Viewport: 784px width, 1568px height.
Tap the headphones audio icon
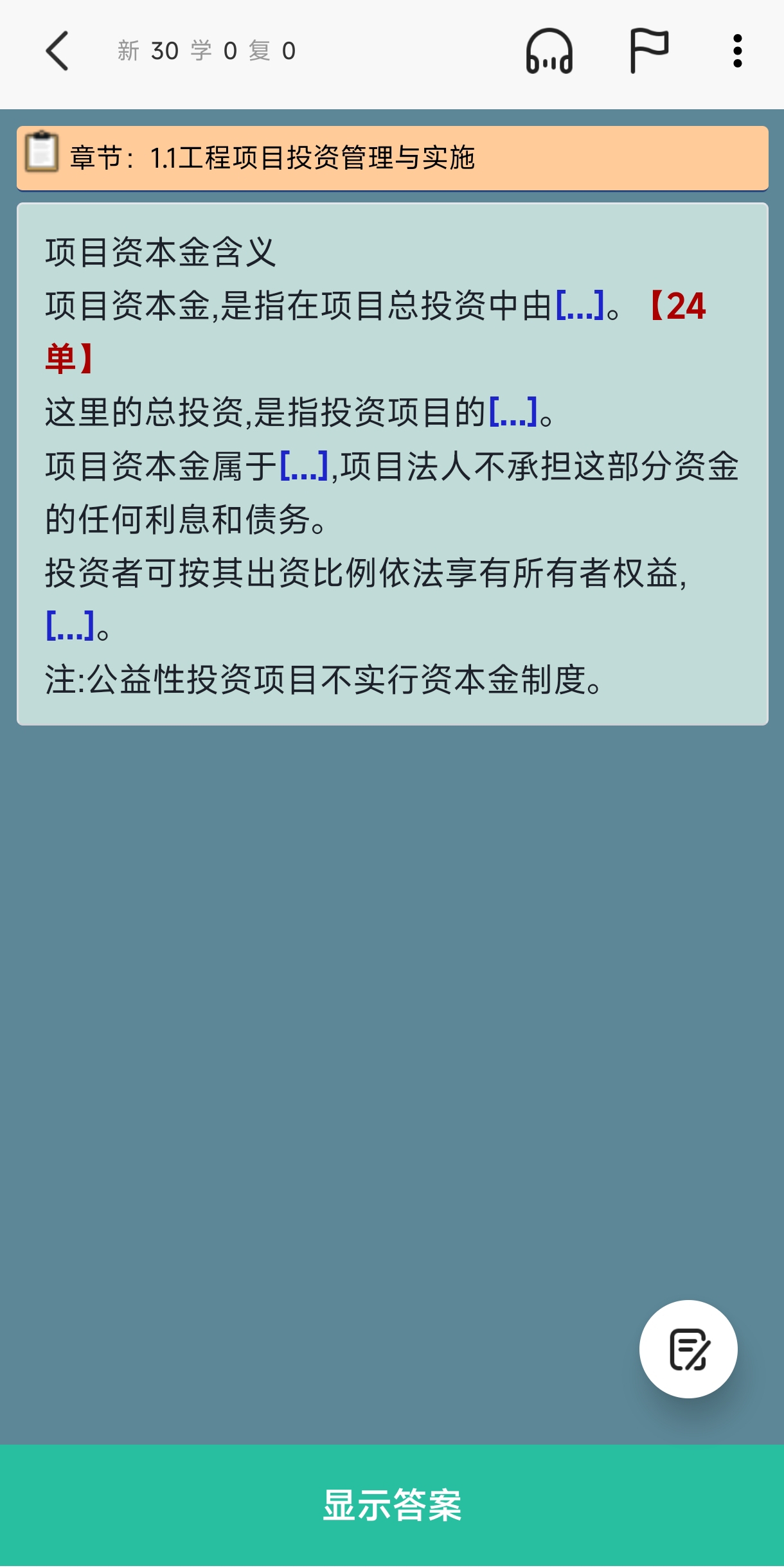tap(549, 51)
